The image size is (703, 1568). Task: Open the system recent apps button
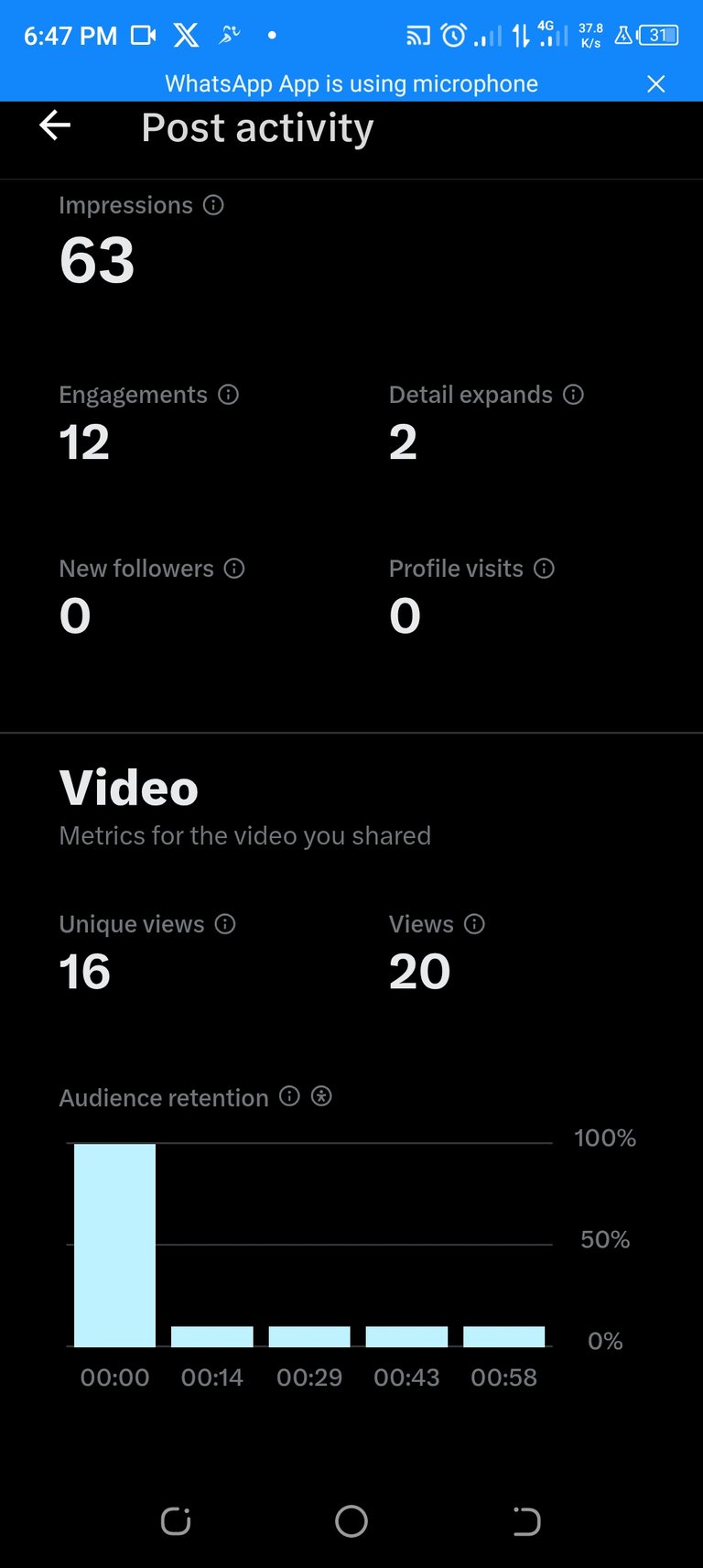pyautogui.click(x=176, y=1521)
